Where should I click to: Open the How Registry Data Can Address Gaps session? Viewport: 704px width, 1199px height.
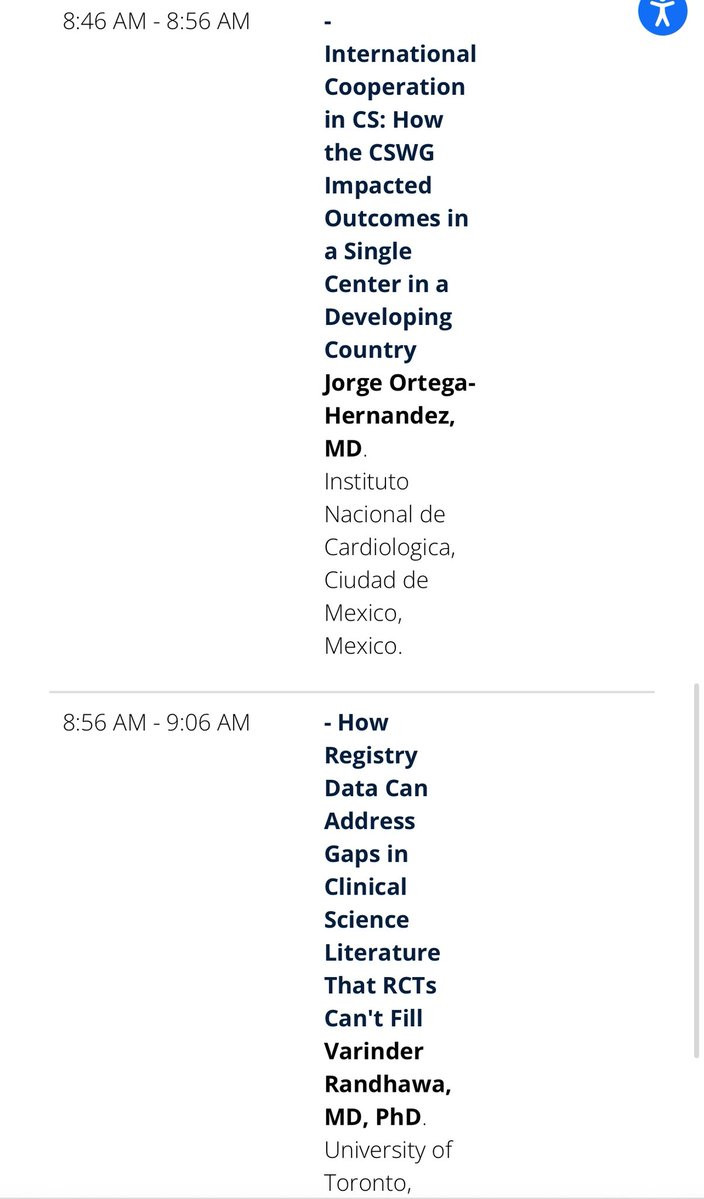381,869
